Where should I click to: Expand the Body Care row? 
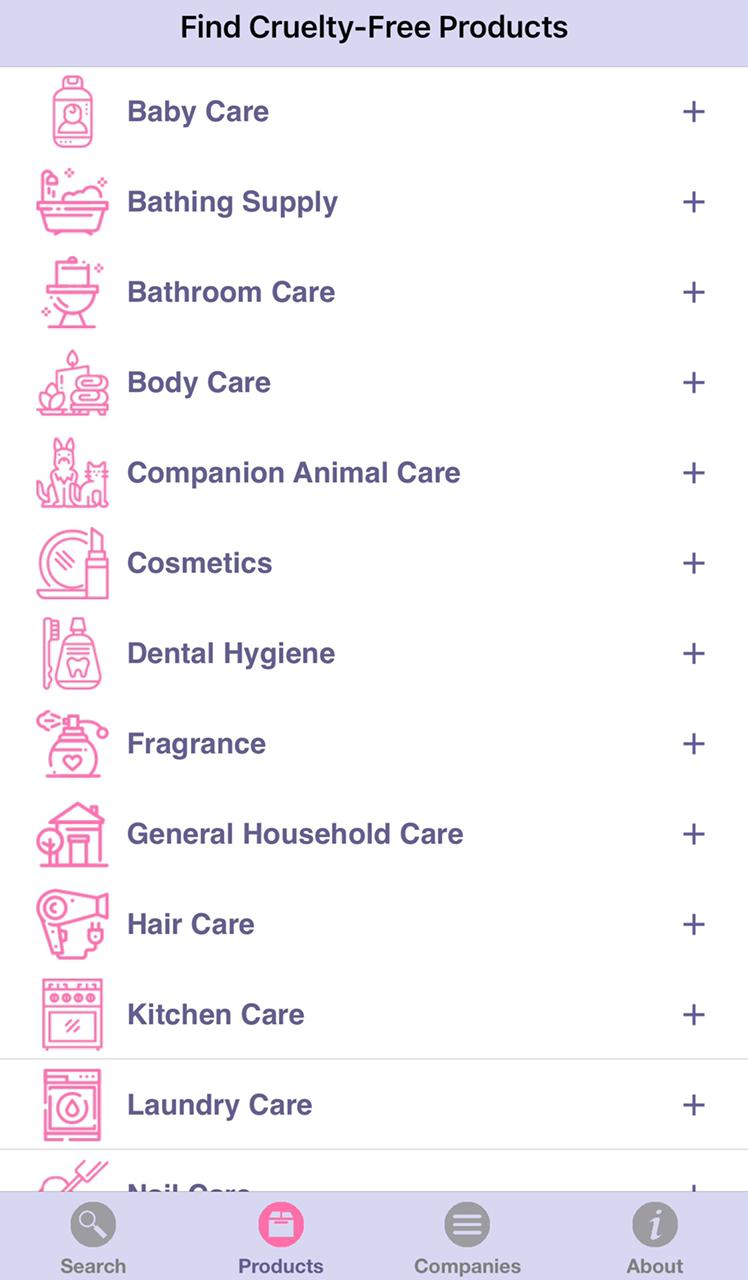[x=693, y=382]
